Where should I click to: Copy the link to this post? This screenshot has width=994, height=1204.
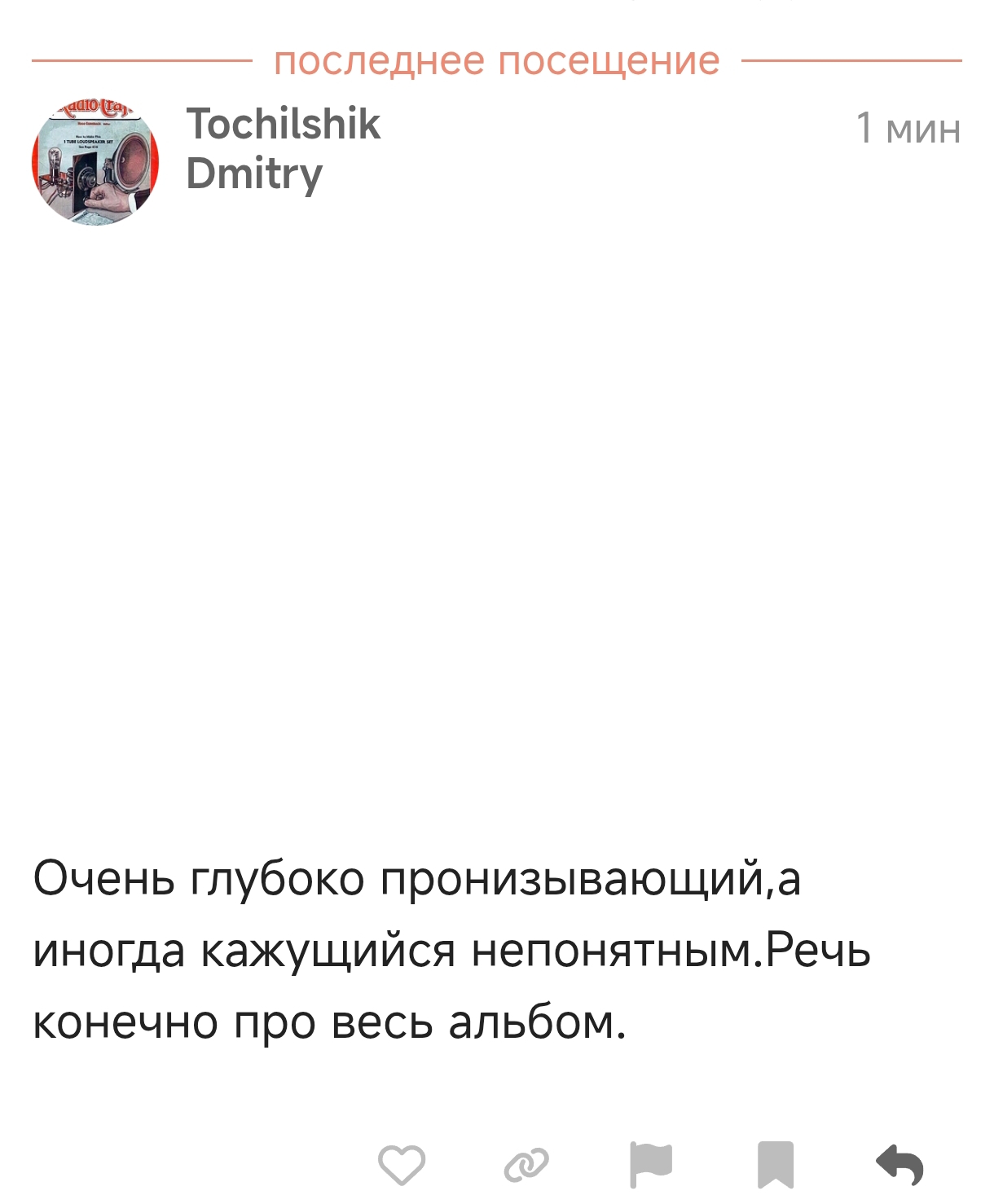tap(526, 1165)
